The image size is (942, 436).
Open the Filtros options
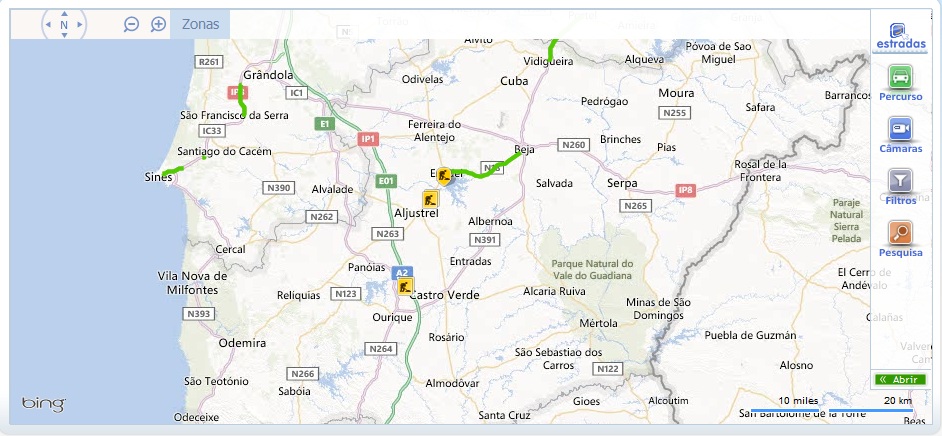pyautogui.click(x=900, y=187)
